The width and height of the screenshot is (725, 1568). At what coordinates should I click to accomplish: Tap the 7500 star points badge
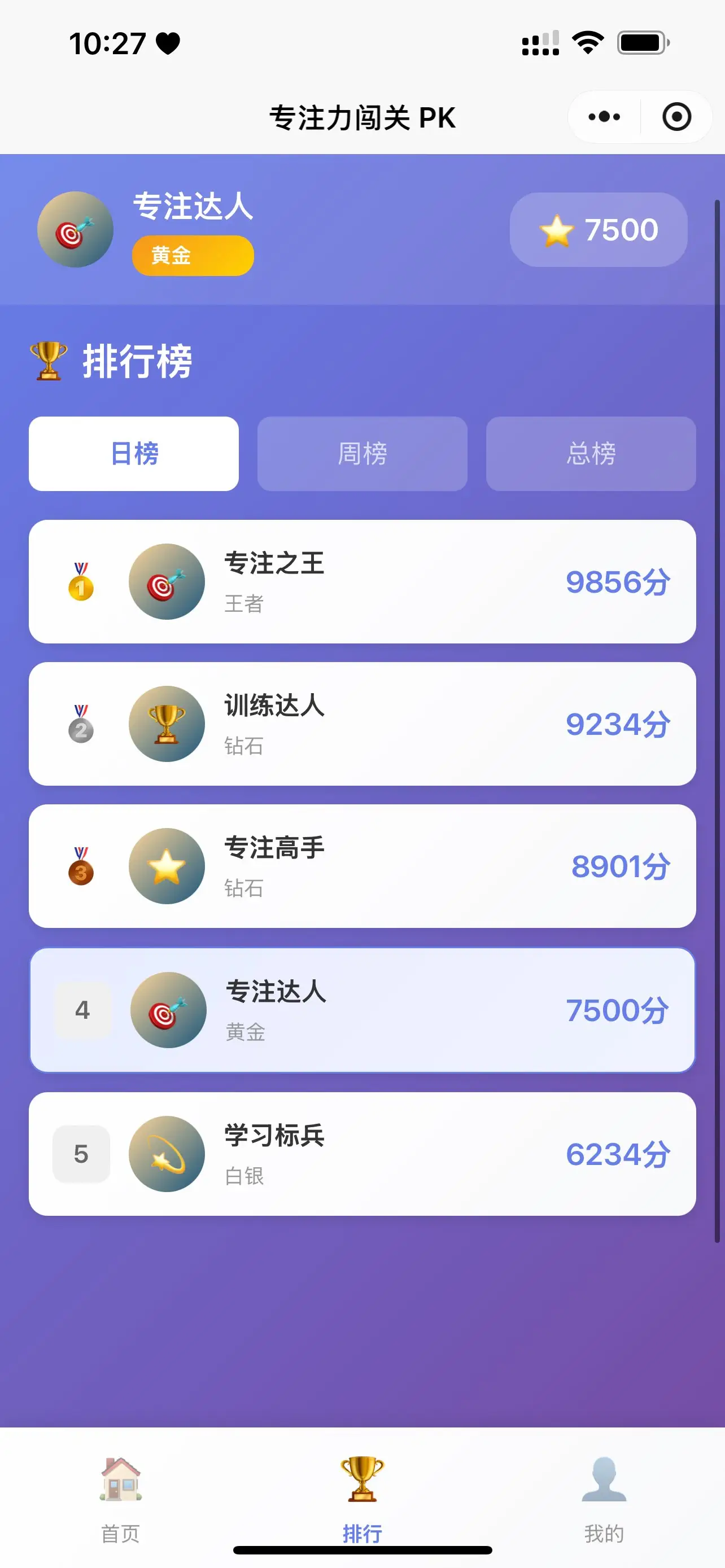(x=599, y=230)
